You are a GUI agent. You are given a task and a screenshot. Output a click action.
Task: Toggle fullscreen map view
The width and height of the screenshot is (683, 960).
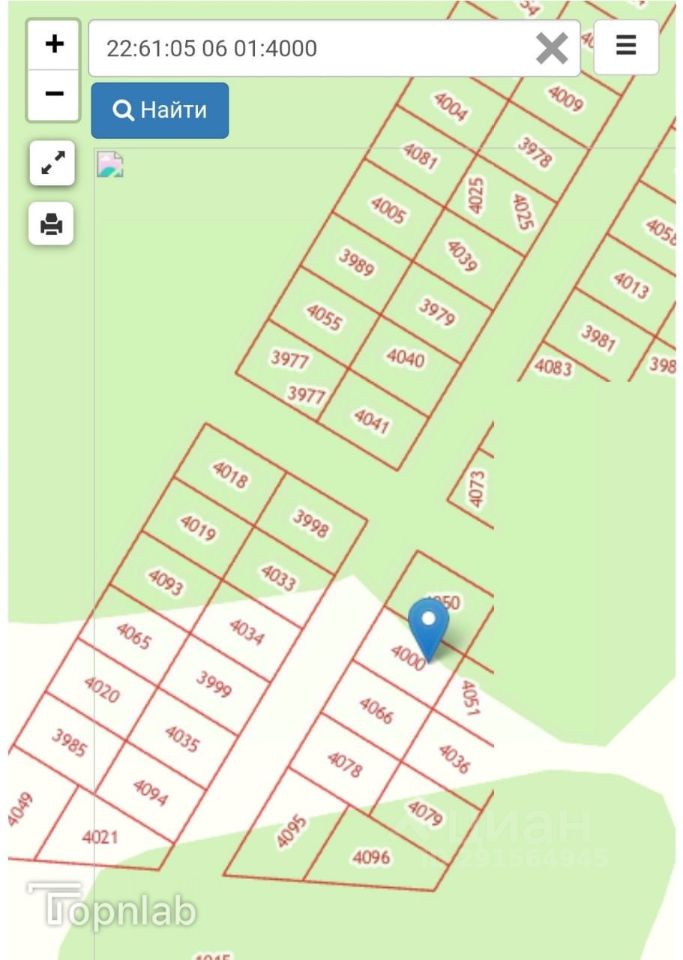click(x=51, y=163)
